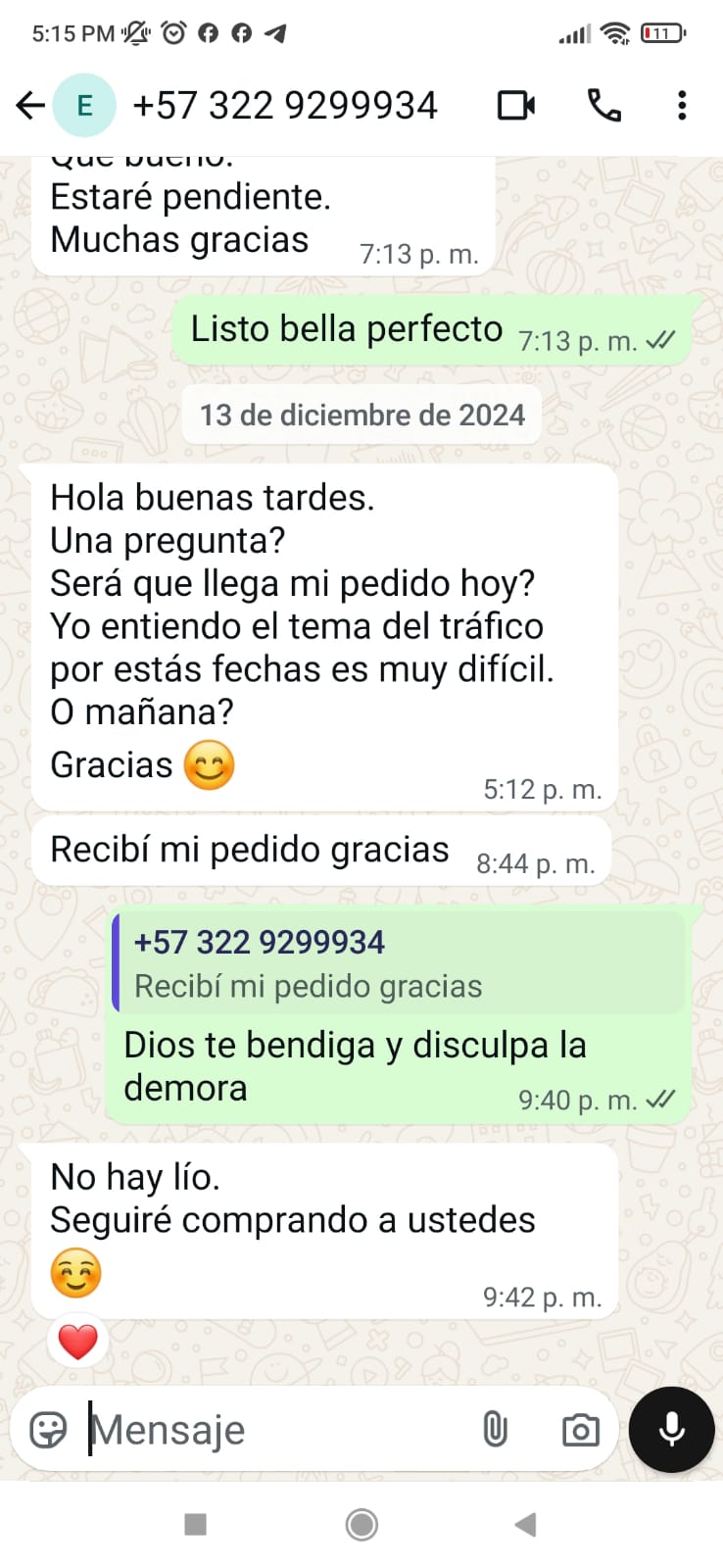View the heart reaction on last message
Screen dimensions: 723x1568
pyautogui.click(x=78, y=1342)
